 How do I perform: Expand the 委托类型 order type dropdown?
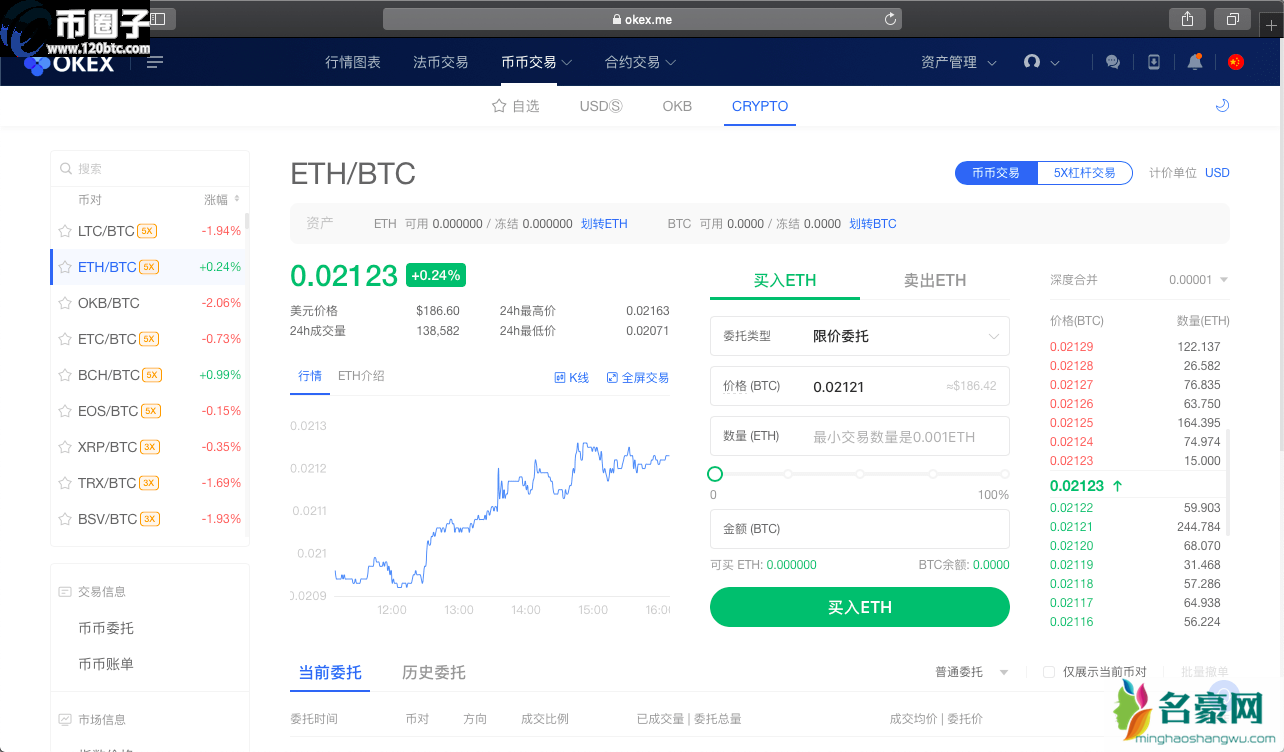859,336
